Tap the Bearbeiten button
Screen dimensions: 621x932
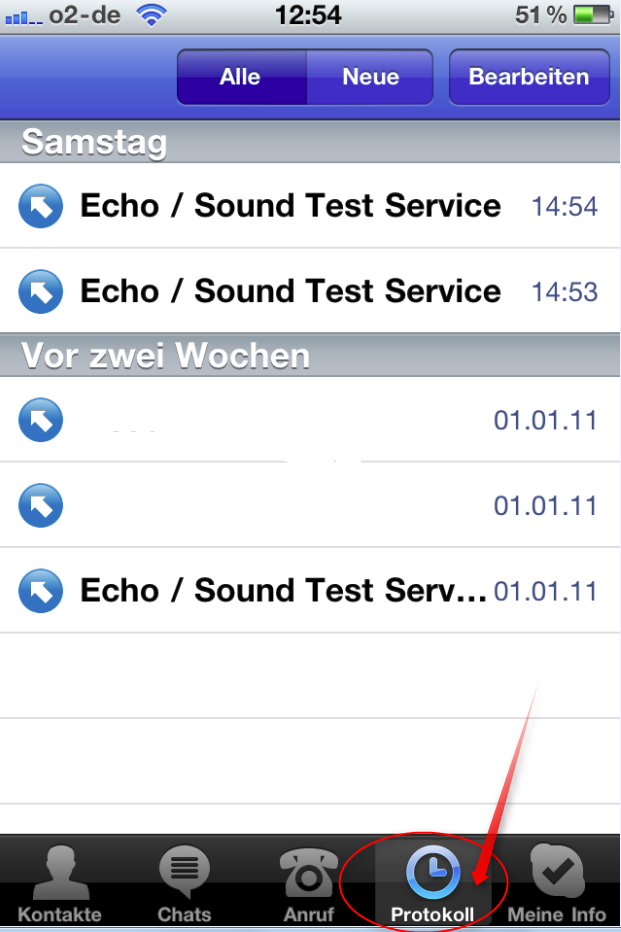(529, 77)
